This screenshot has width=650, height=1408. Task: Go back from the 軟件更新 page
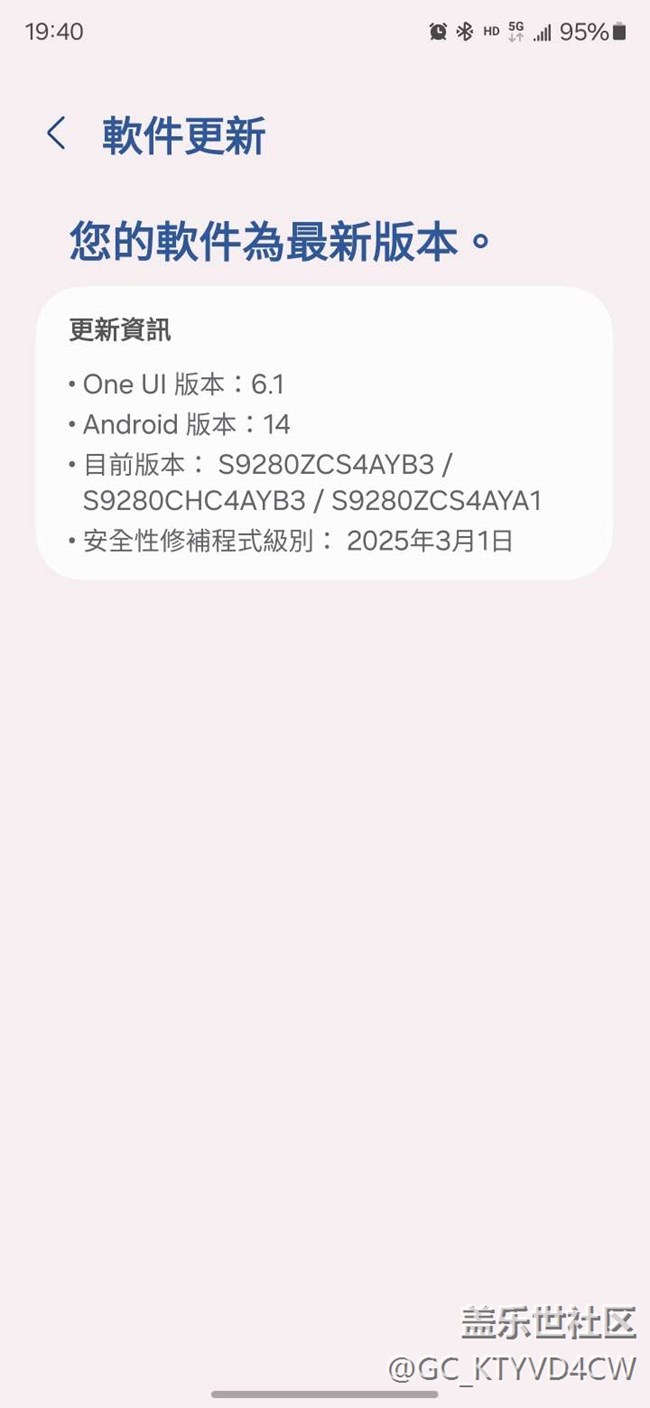point(57,134)
